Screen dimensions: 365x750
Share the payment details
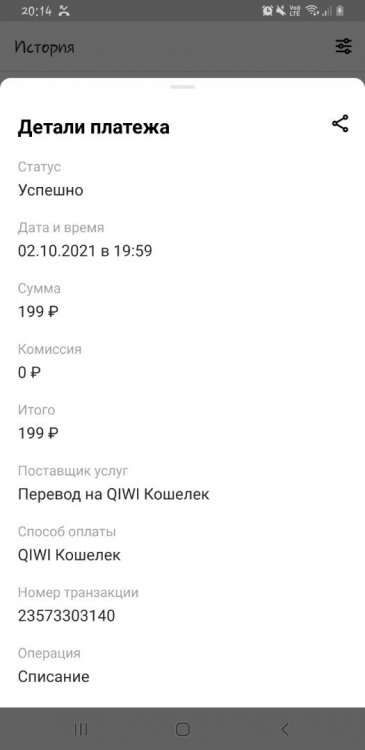click(x=340, y=124)
